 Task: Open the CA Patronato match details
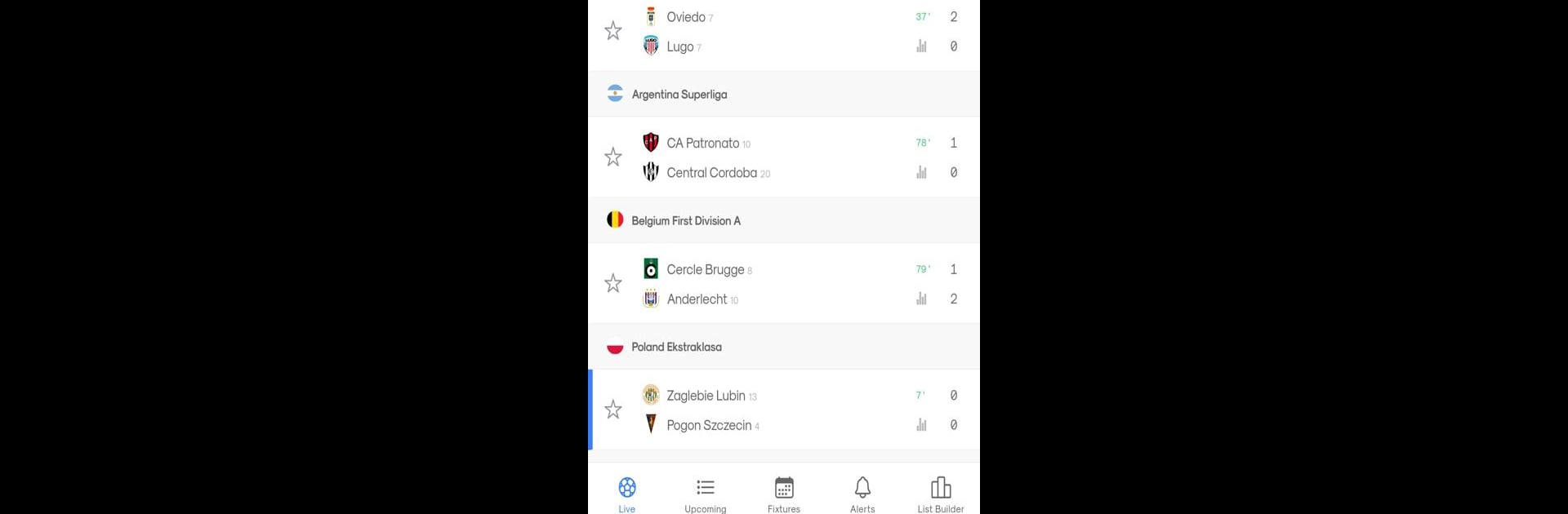tap(703, 144)
